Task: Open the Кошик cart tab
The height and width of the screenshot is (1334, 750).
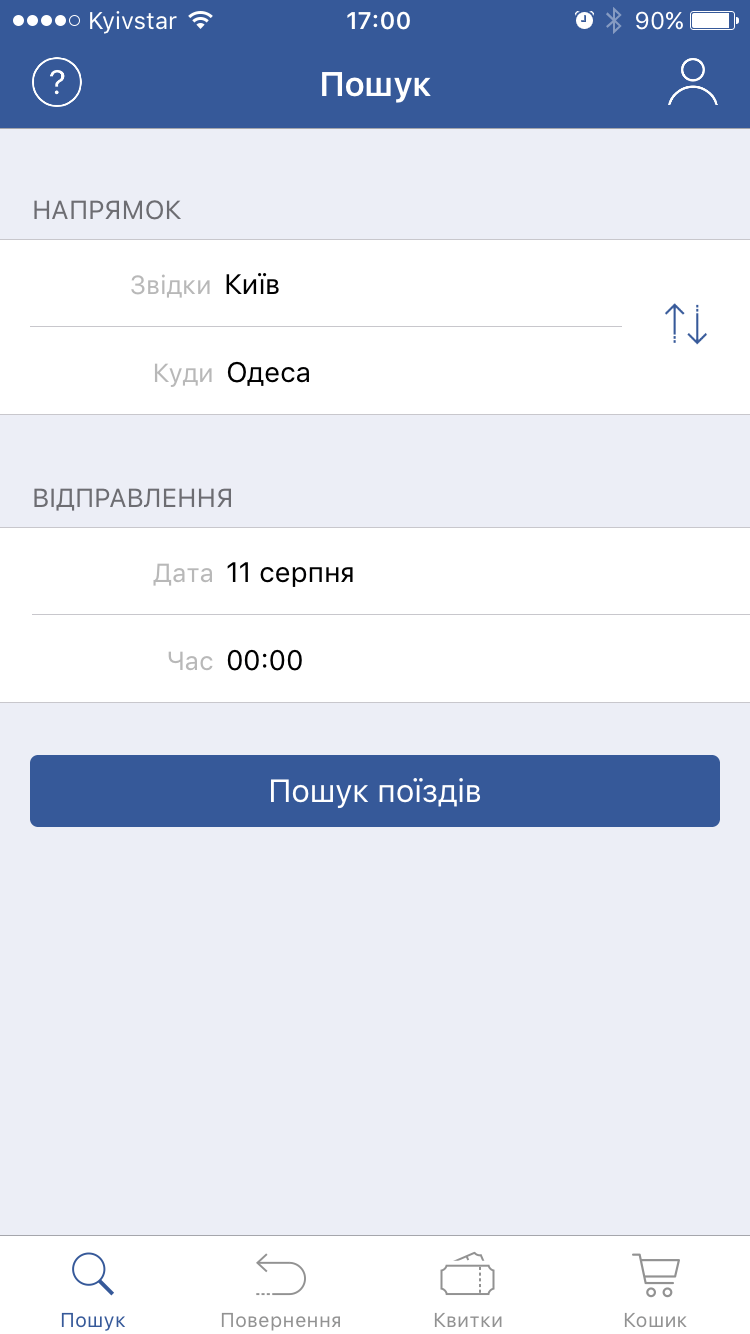Action: point(655,1290)
